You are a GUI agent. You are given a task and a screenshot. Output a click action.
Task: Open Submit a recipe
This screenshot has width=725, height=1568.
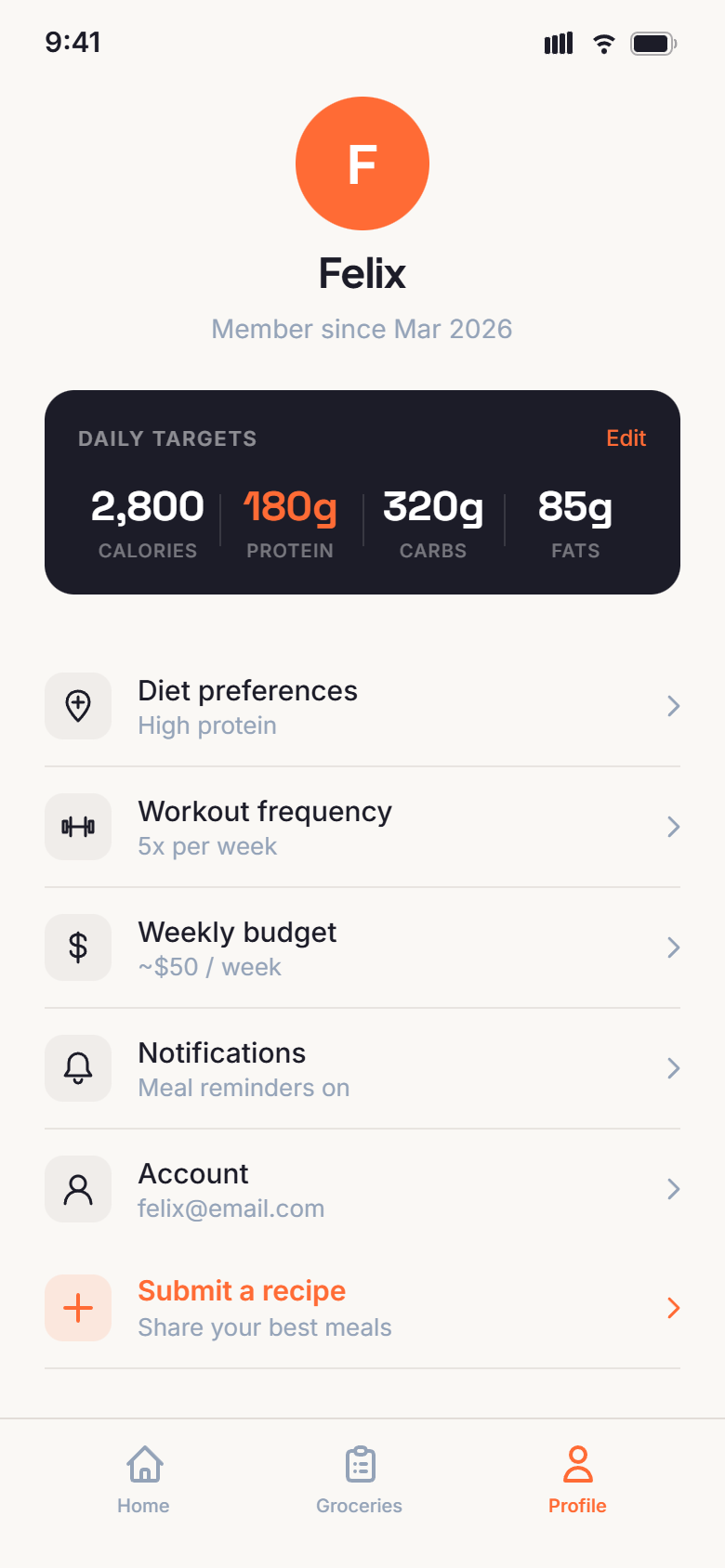click(x=242, y=1291)
